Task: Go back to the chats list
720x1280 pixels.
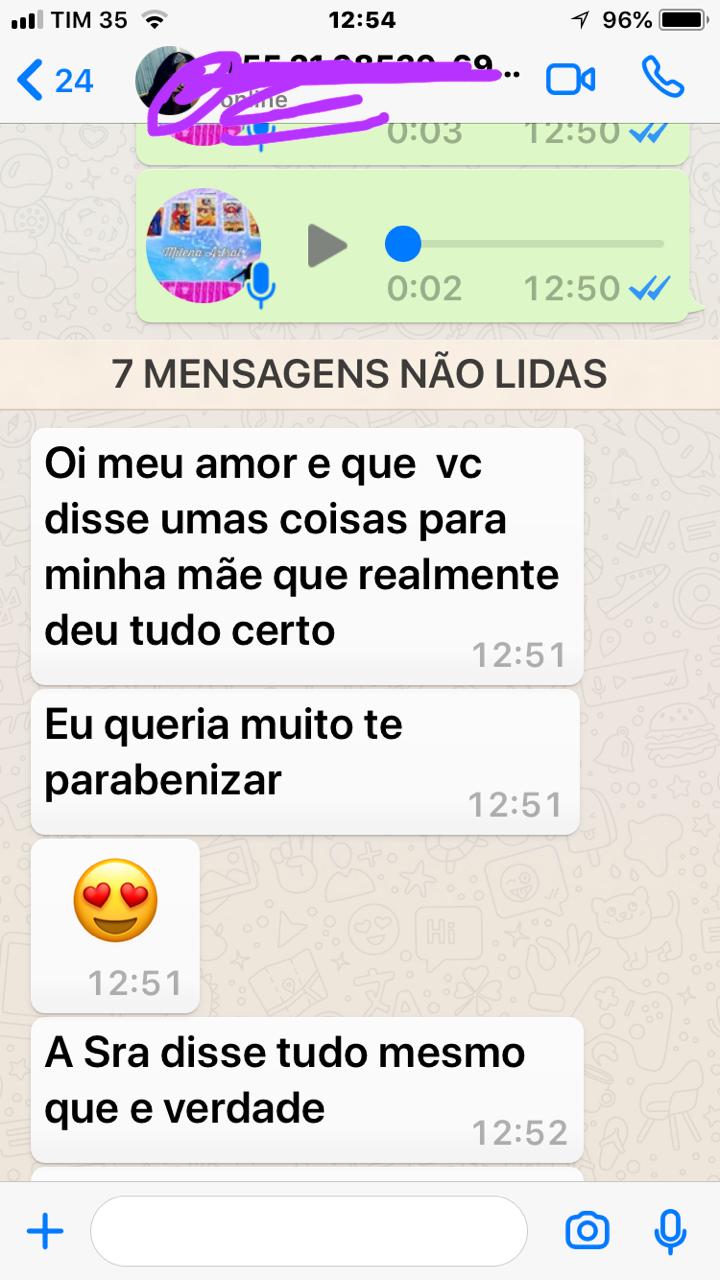Action: tap(56, 80)
